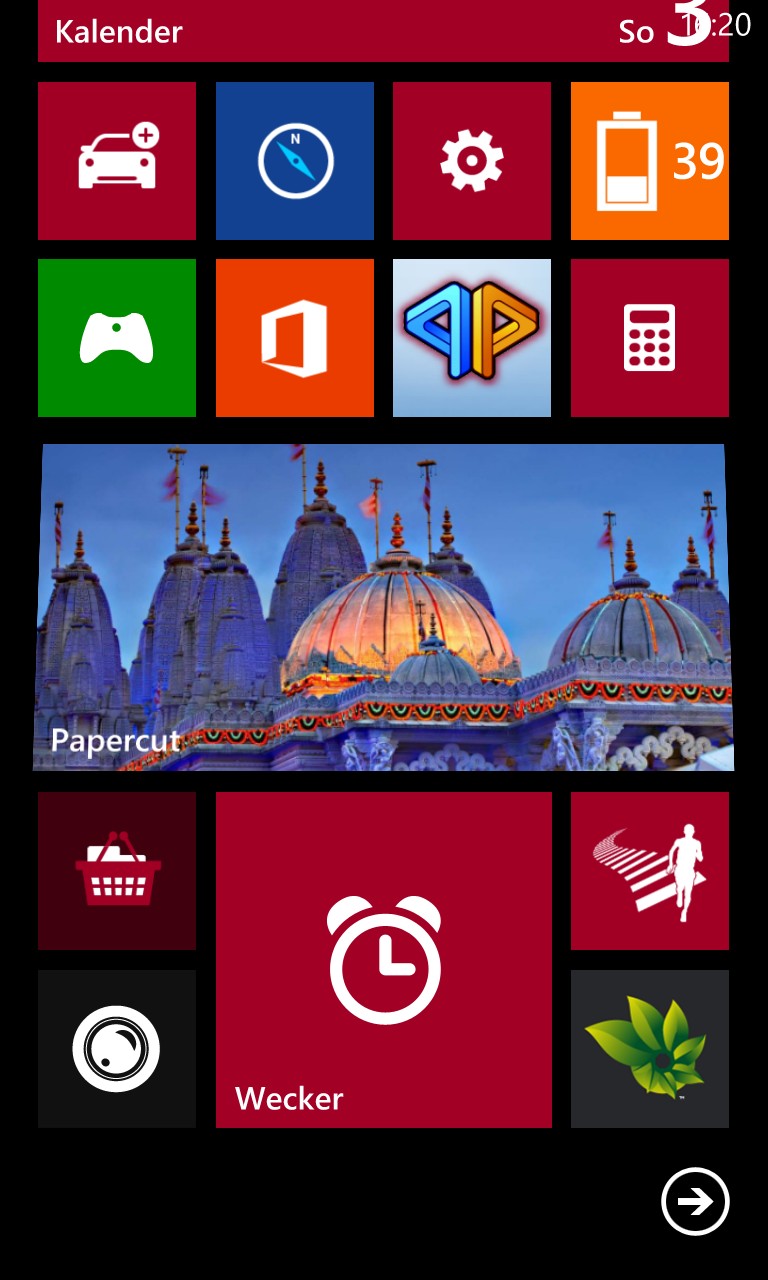
Task: Launch the compass browser tile
Action: [x=295, y=161]
